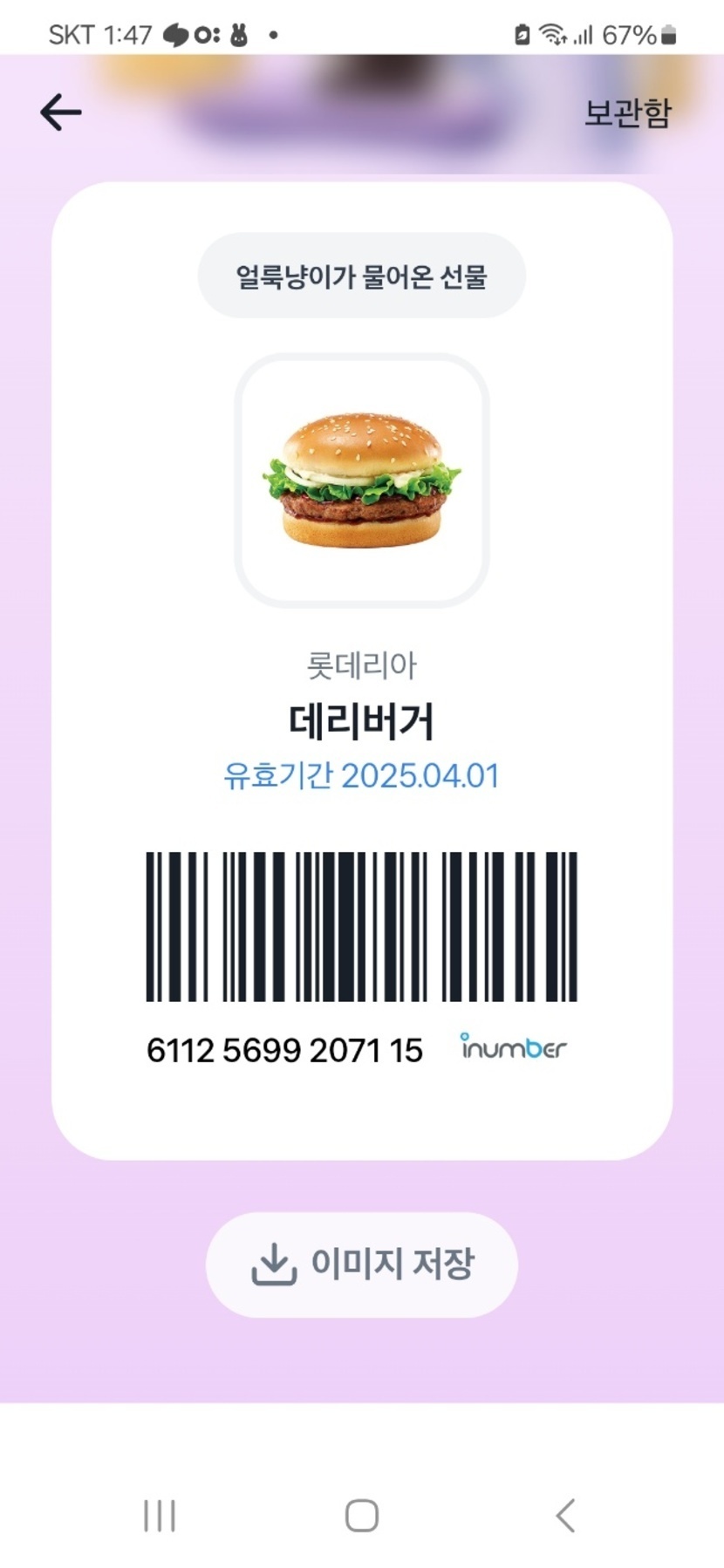Open 보관함 storage box
The width and height of the screenshot is (724, 1568).
[627, 112]
